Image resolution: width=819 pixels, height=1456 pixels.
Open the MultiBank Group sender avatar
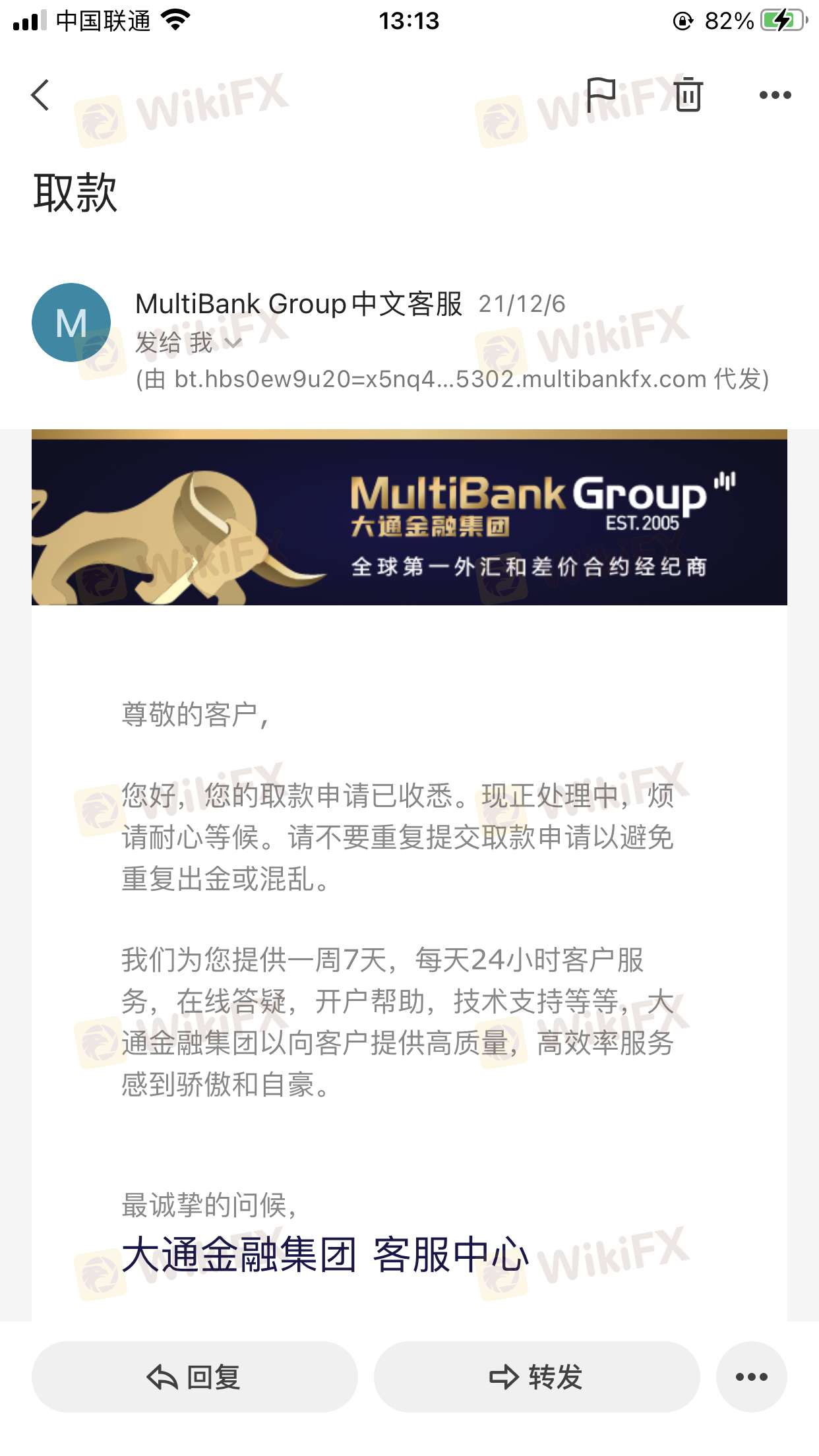point(71,322)
